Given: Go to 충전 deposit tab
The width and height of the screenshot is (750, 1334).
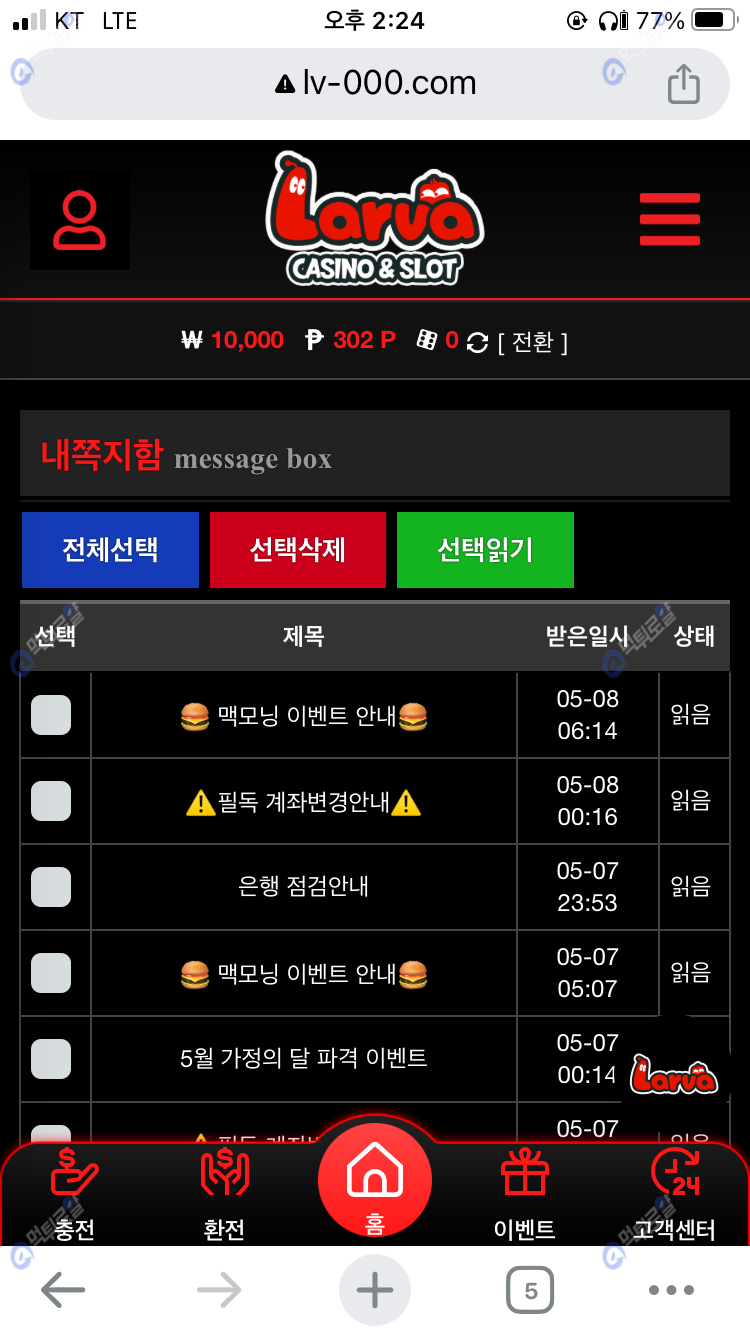Looking at the screenshot, I should pyautogui.click(x=75, y=1195).
